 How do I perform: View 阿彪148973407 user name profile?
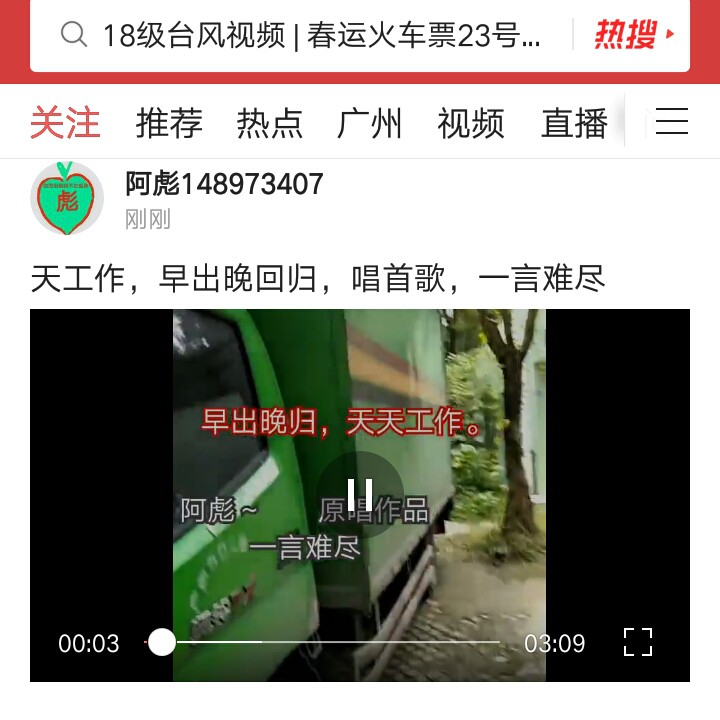[x=224, y=184]
